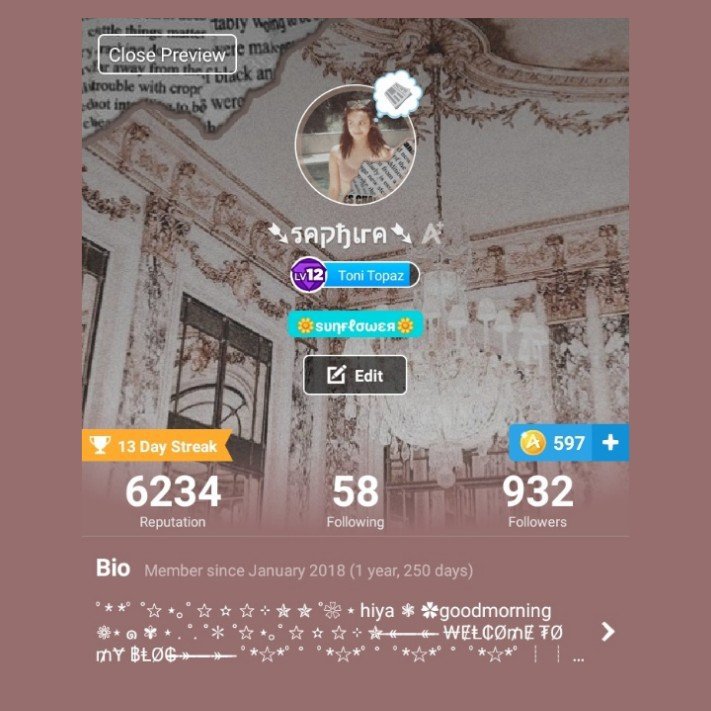Open the 13 Day Streak banner

(155, 446)
